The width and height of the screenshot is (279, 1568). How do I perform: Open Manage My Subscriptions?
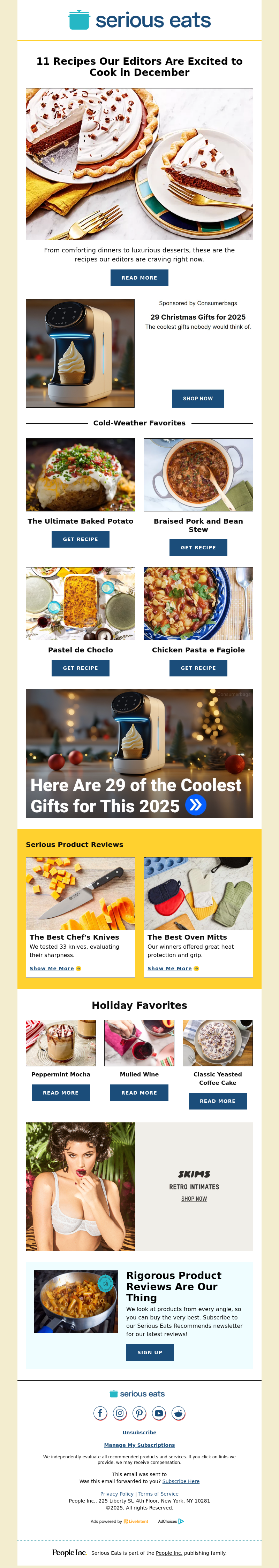139,1444
